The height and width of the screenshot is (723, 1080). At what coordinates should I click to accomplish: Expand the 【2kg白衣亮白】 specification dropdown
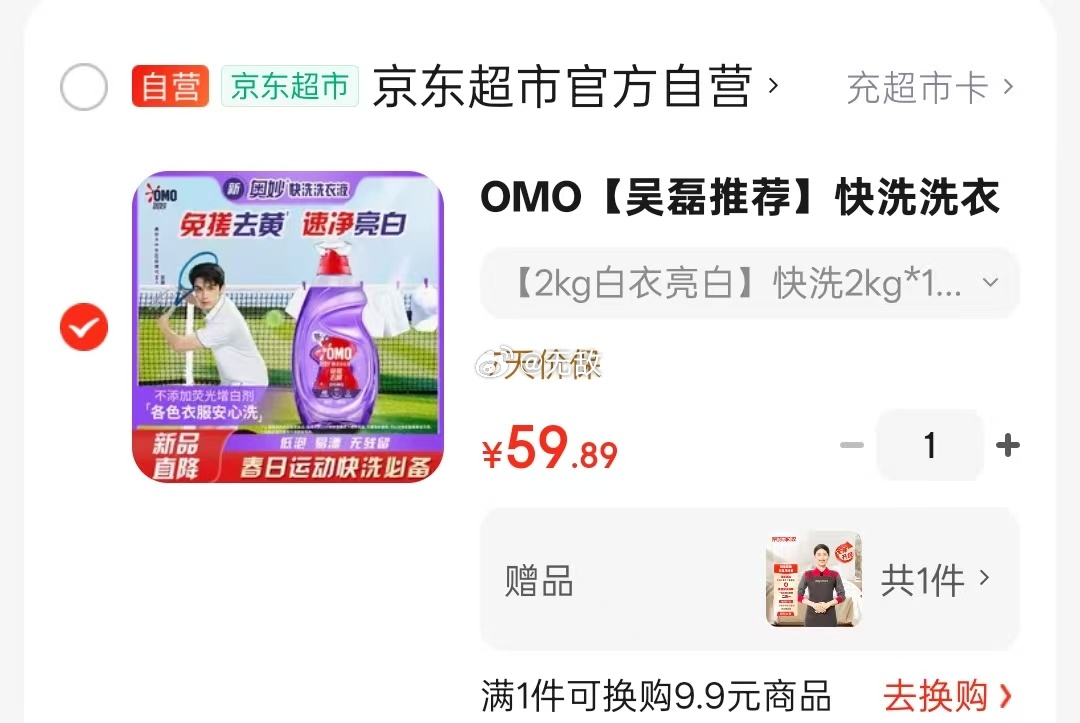click(x=750, y=283)
